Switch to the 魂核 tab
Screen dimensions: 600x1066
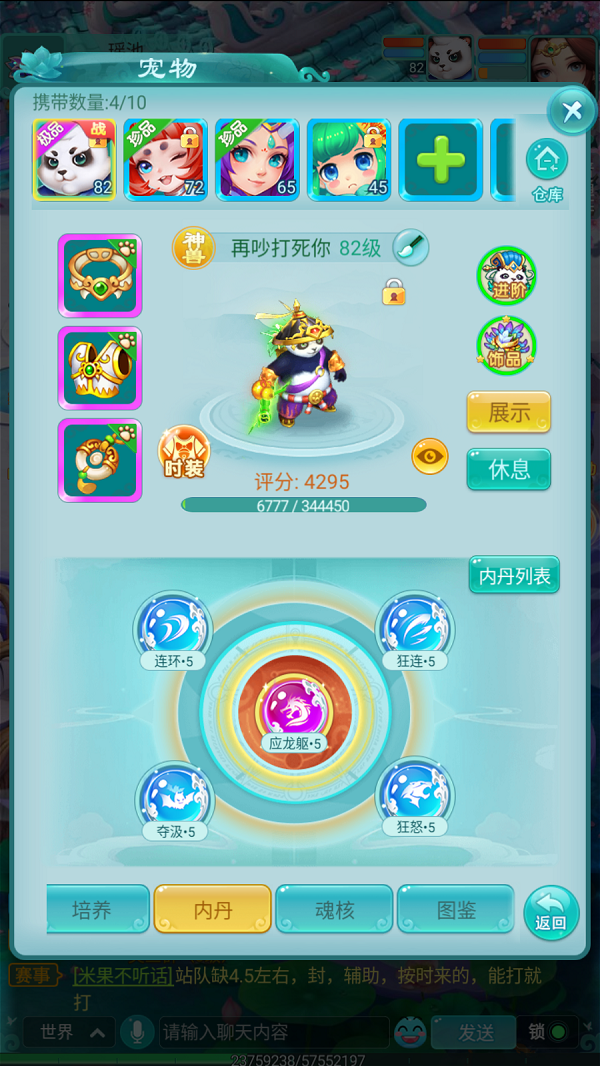[x=334, y=909]
